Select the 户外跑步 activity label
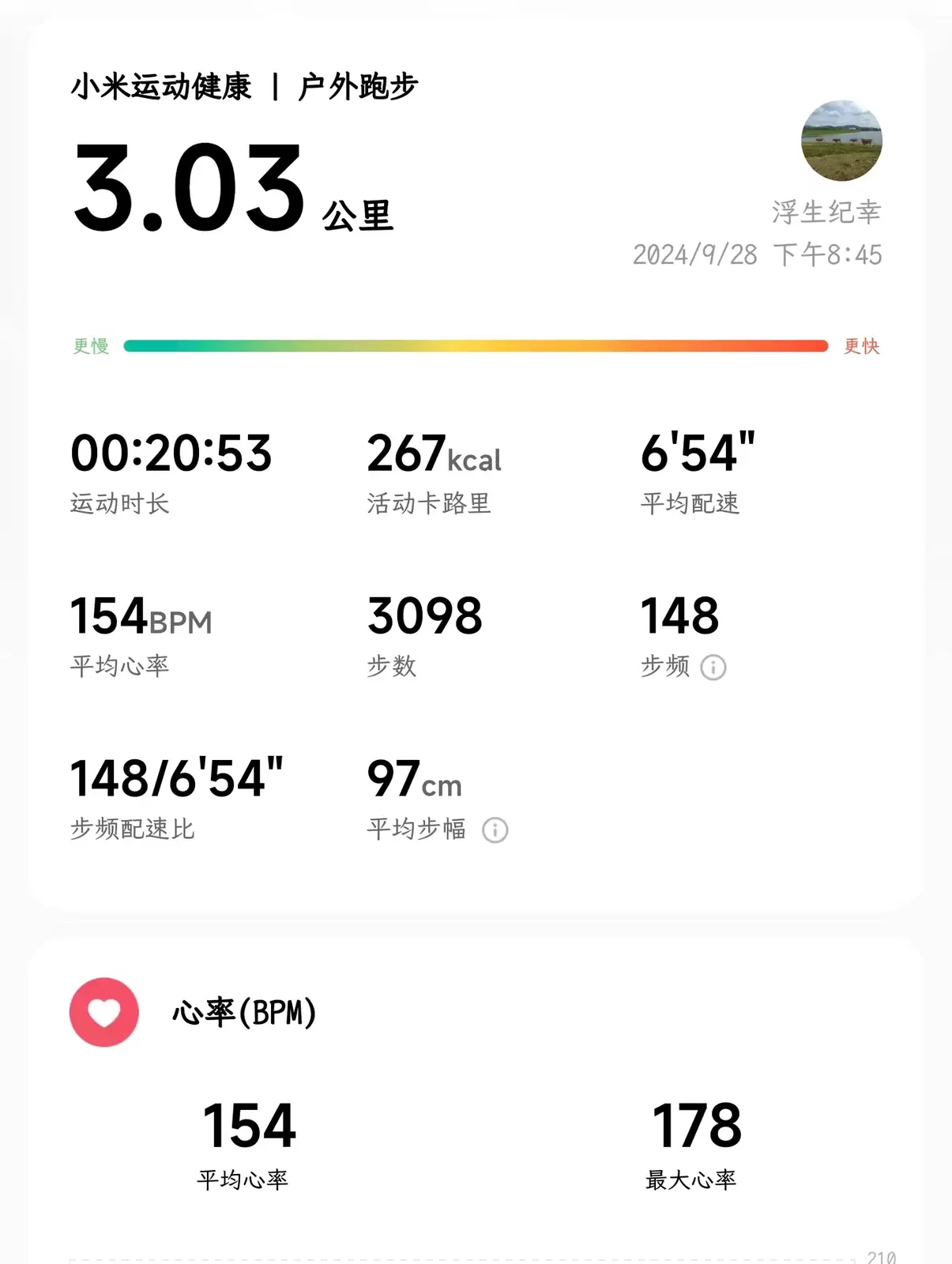Viewport: 952px width, 1264px height. (357, 88)
